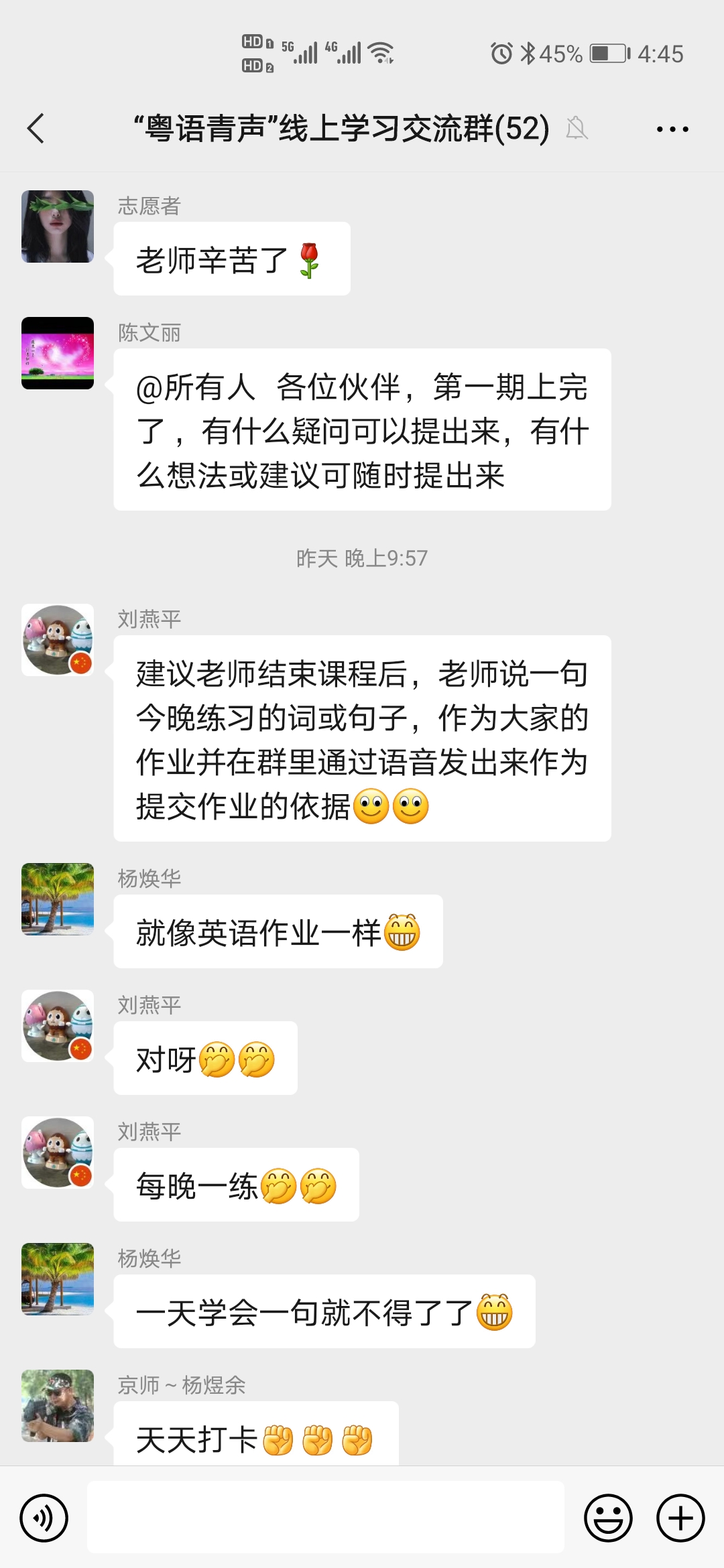View 陈文丽's profile from her avatar
Screen dimensions: 724x1568
coord(58,353)
